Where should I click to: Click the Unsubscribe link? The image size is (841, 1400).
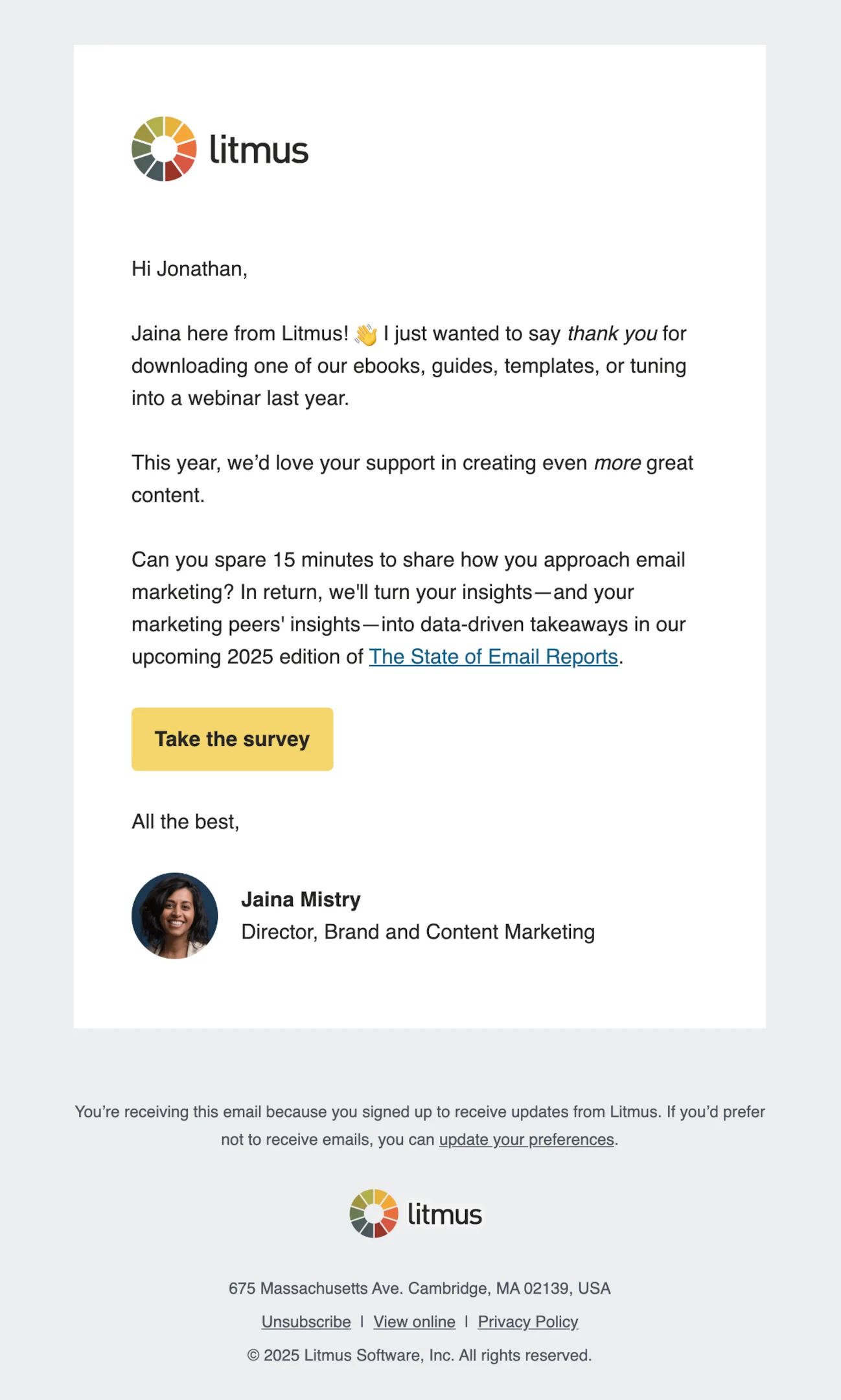(x=306, y=1321)
